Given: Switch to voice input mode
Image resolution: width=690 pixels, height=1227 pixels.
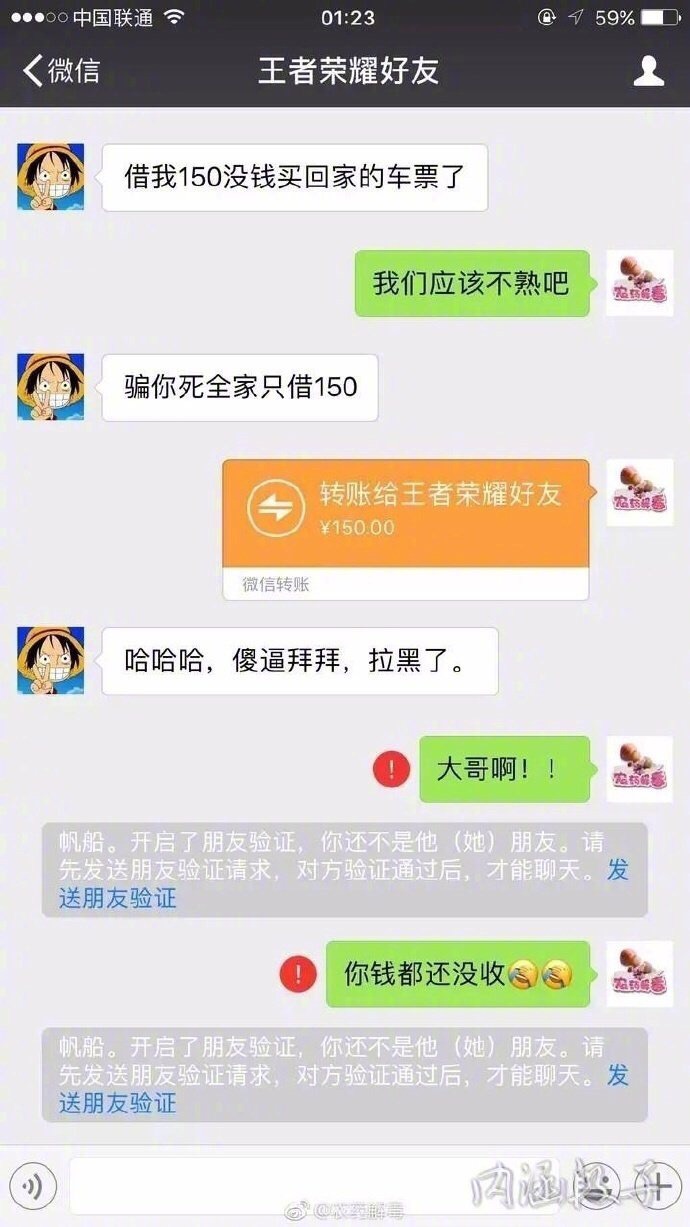Looking at the screenshot, I should click(x=36, y=1187).
